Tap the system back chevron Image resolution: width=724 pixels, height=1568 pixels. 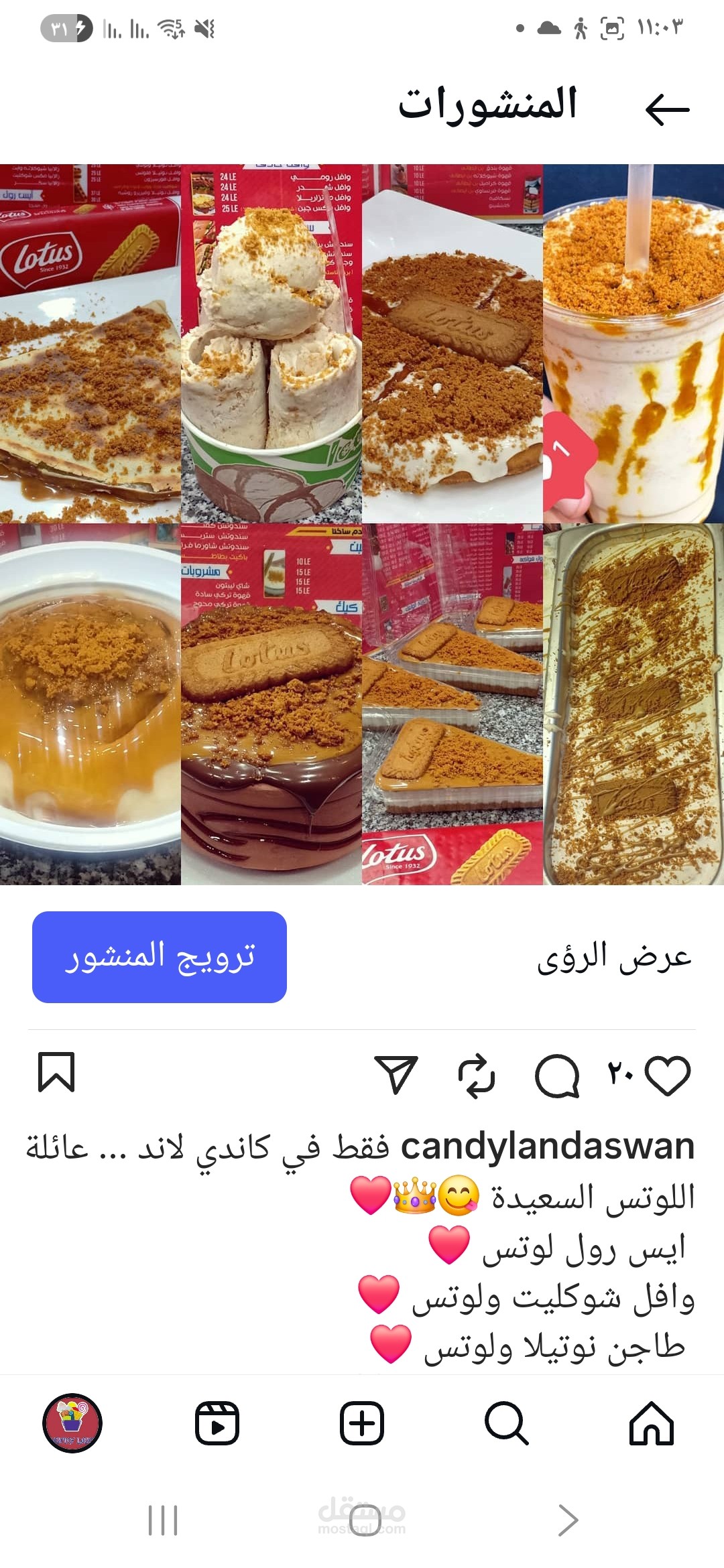[x=568, y=1520]
